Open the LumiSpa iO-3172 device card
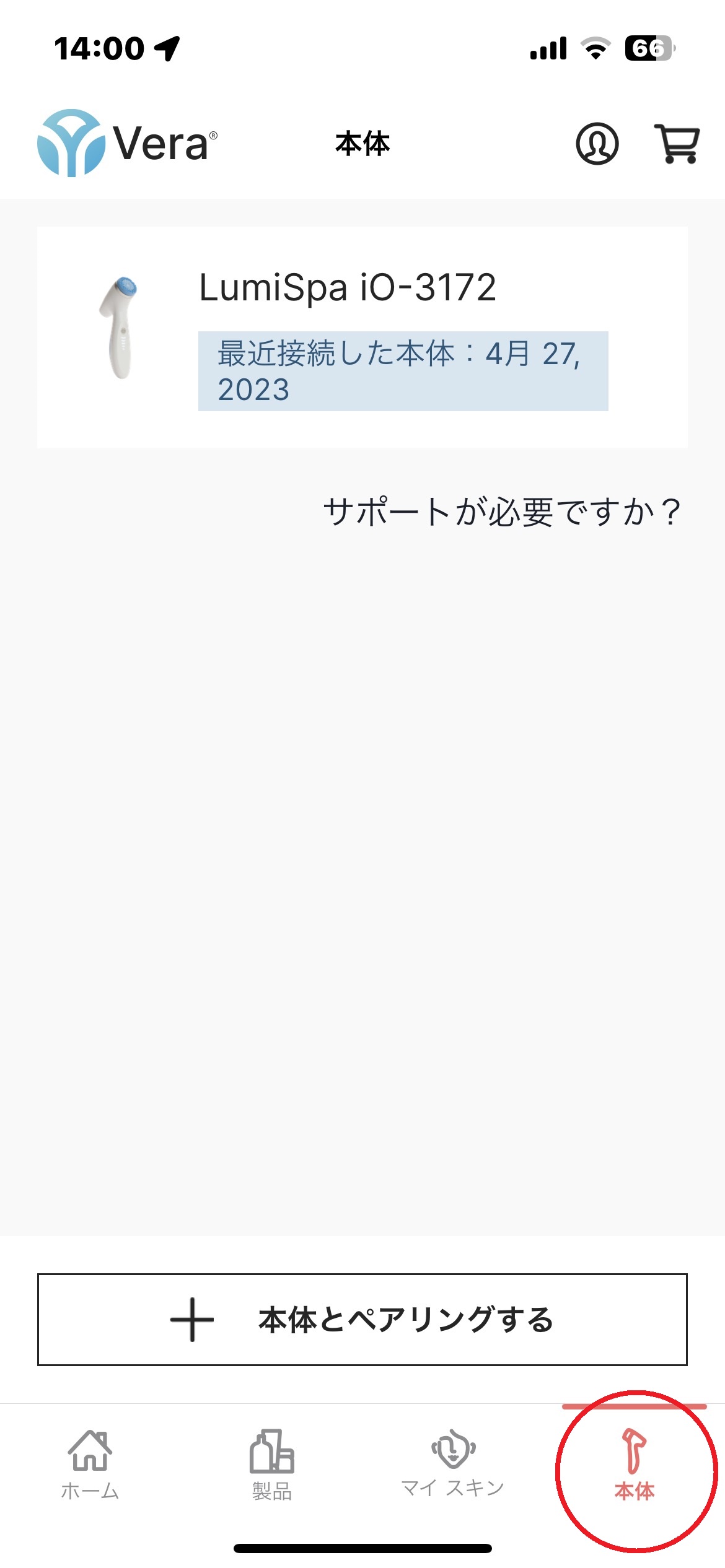The width and height of the screenshot is (725, 1568). pyautogui.click(x=362, y=338)
